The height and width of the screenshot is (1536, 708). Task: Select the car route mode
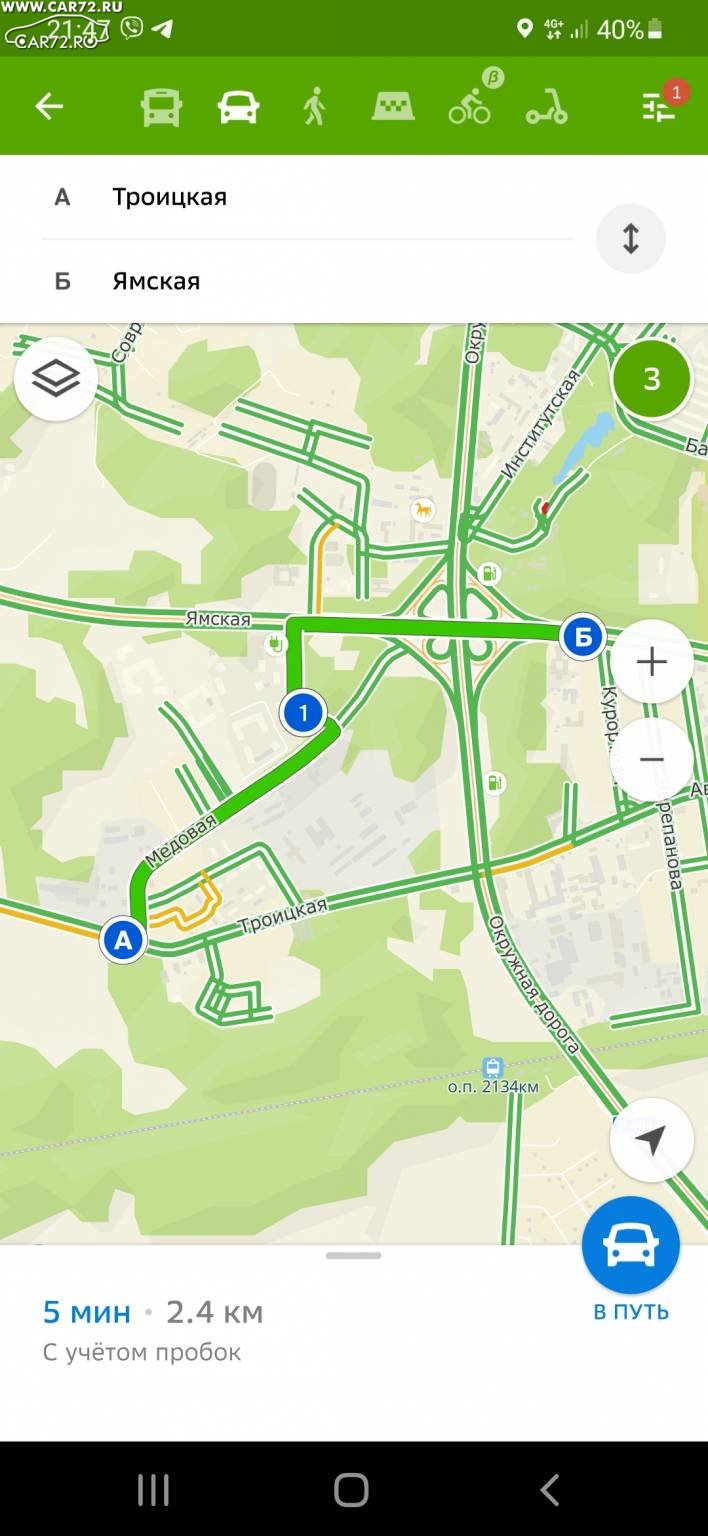point(238,106)
